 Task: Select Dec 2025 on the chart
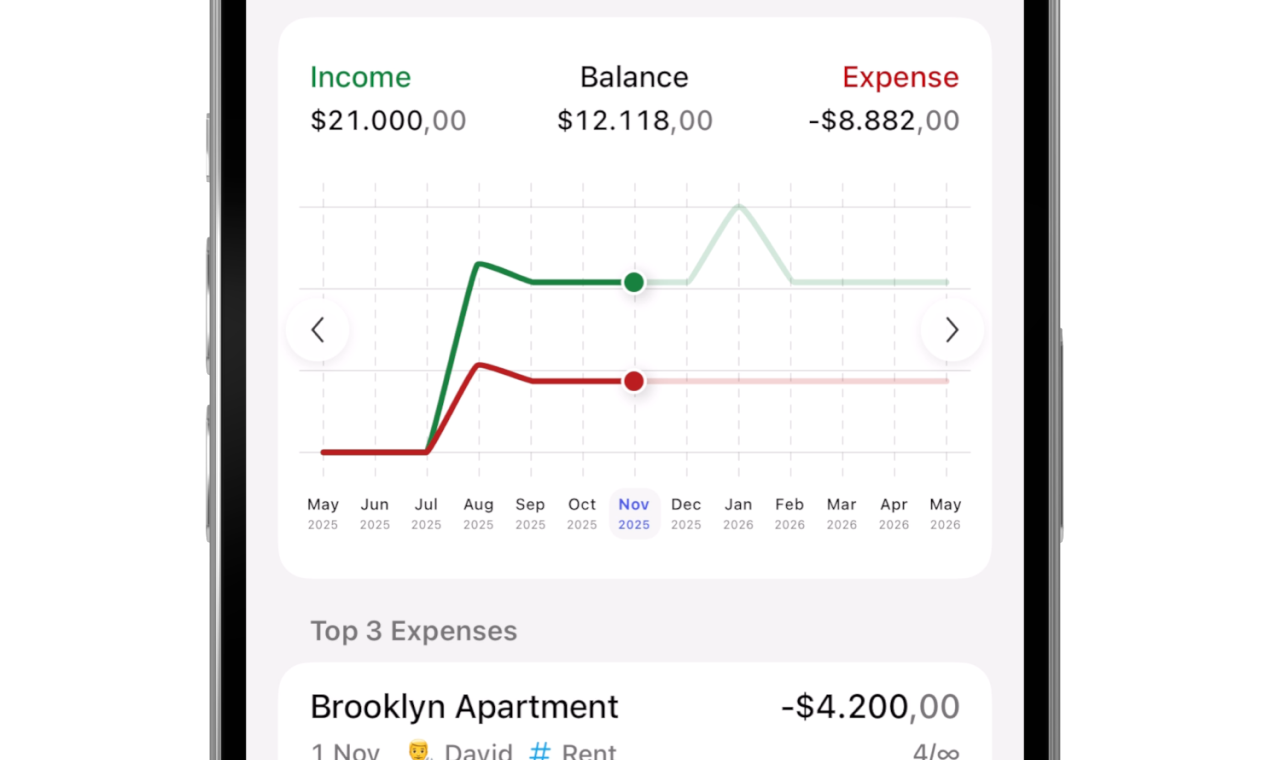tap(686, 513)
